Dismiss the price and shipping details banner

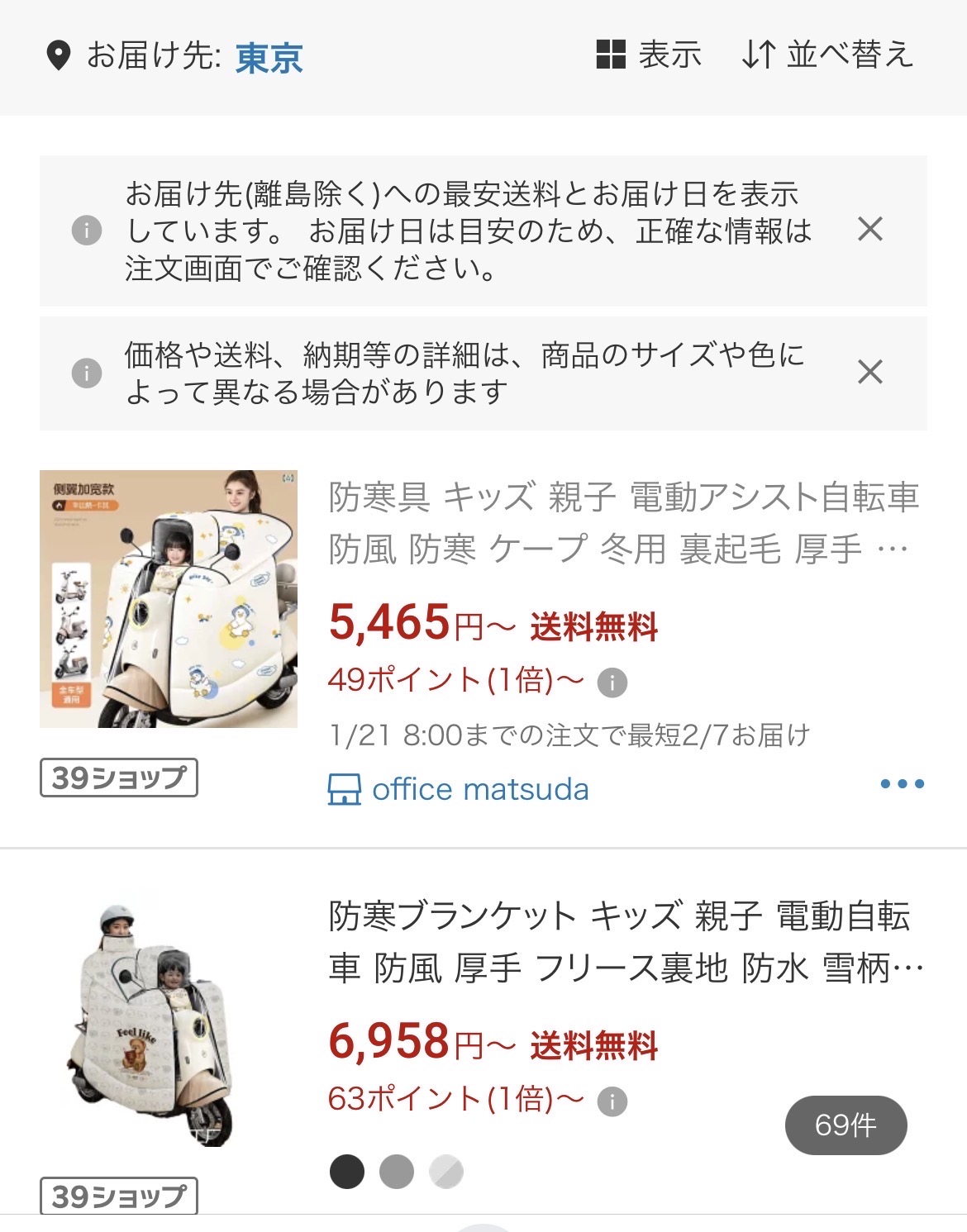tap(870, 372)
